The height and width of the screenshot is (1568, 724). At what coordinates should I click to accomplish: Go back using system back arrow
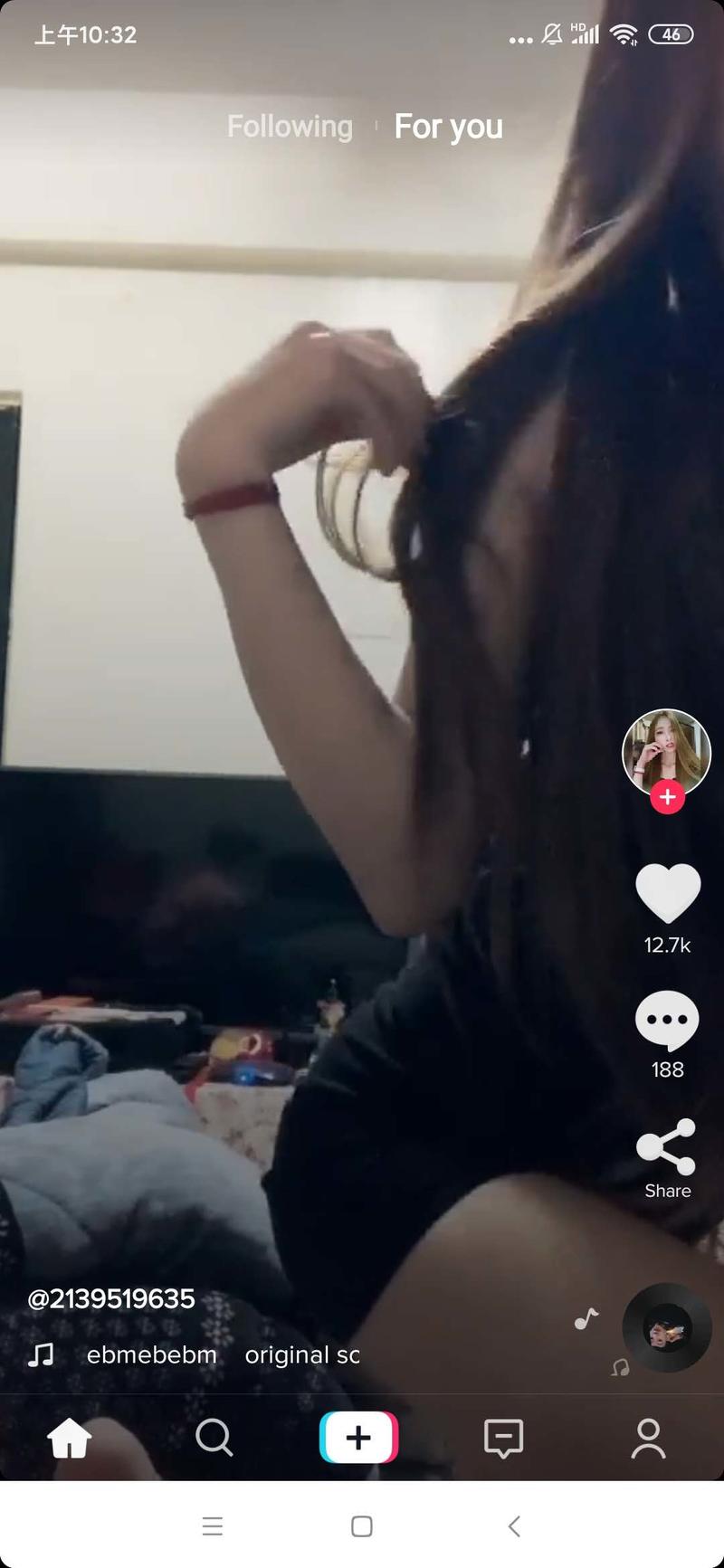[x=514, y=1526]
